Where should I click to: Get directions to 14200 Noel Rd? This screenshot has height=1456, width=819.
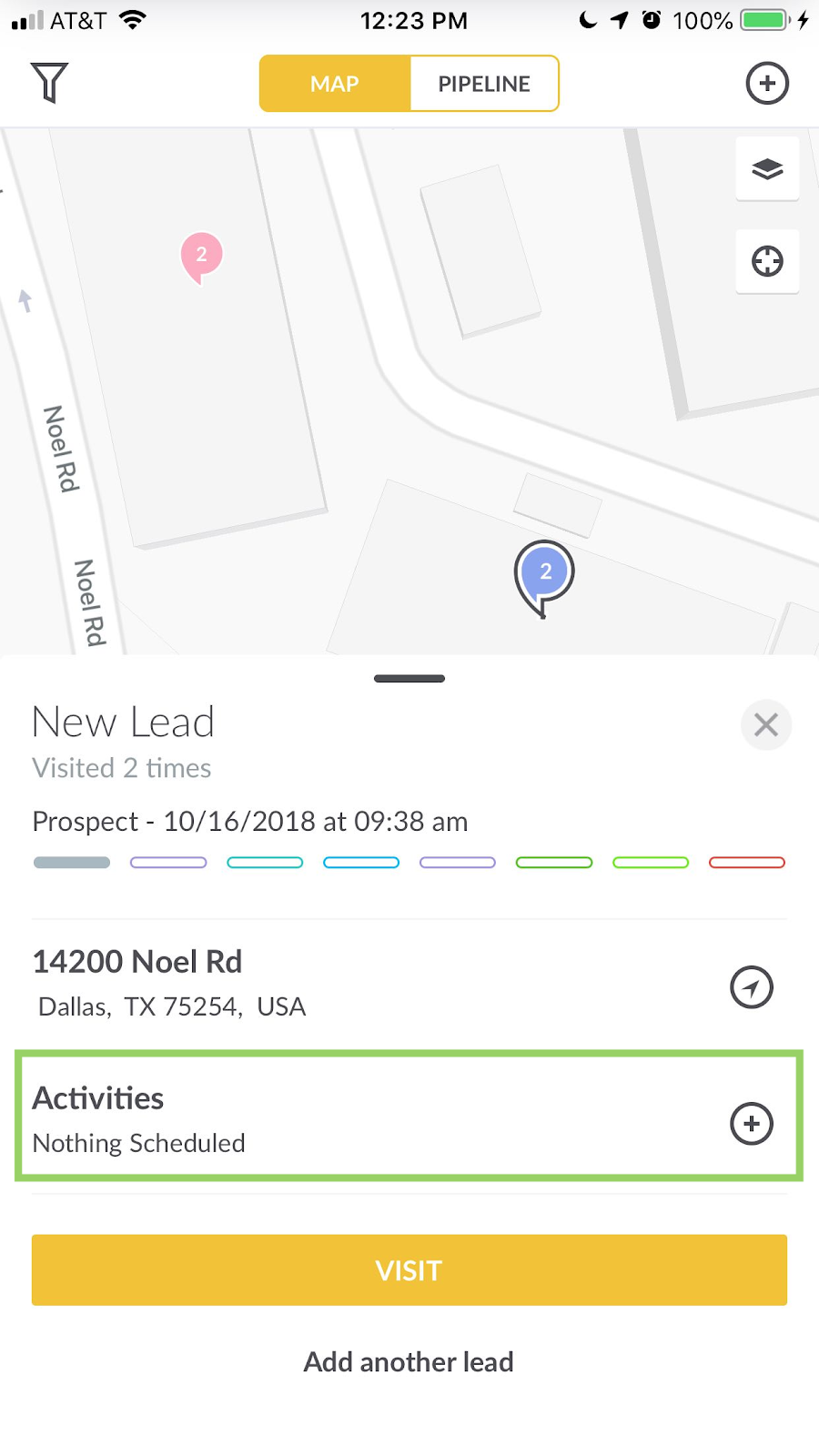[752, 987]
